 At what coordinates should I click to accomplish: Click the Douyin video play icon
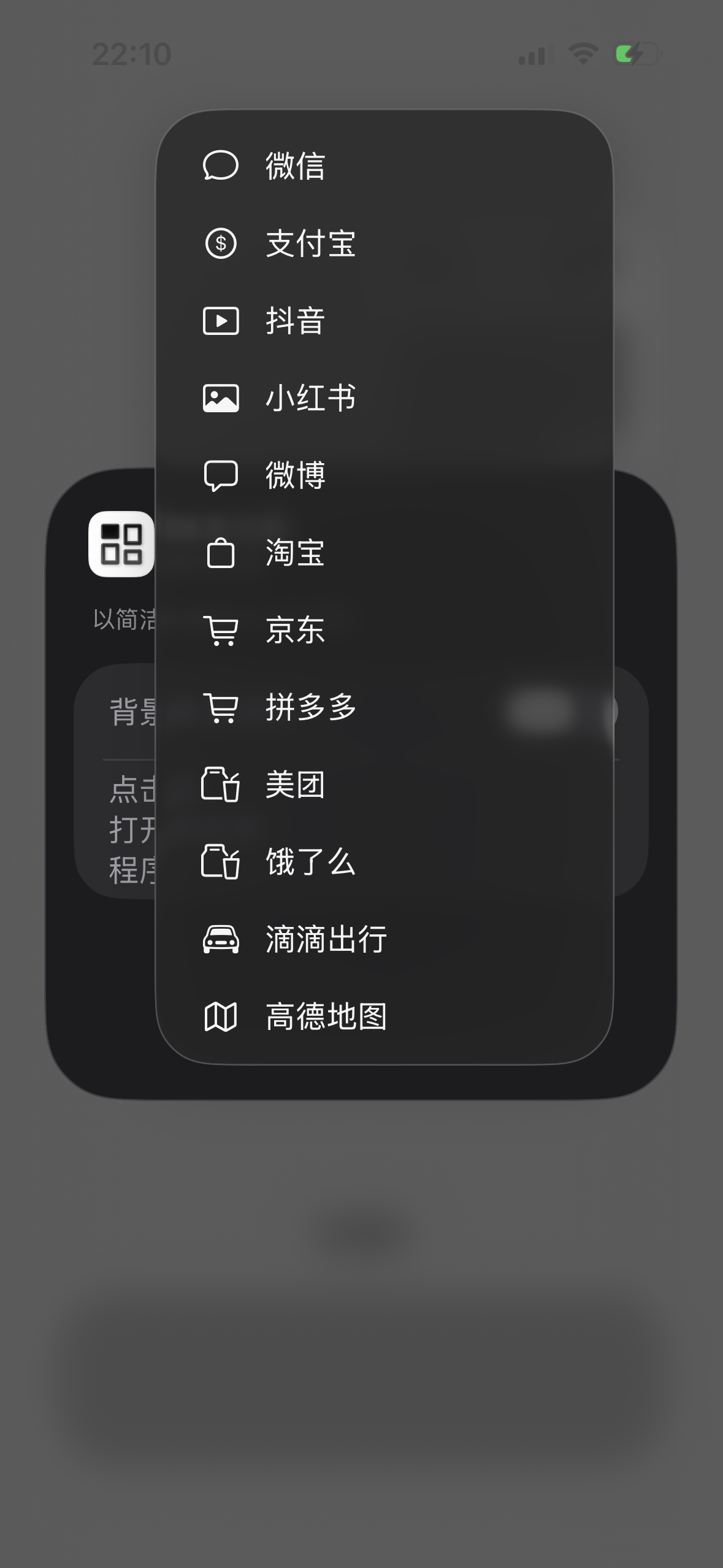click(x=221, y=321)
